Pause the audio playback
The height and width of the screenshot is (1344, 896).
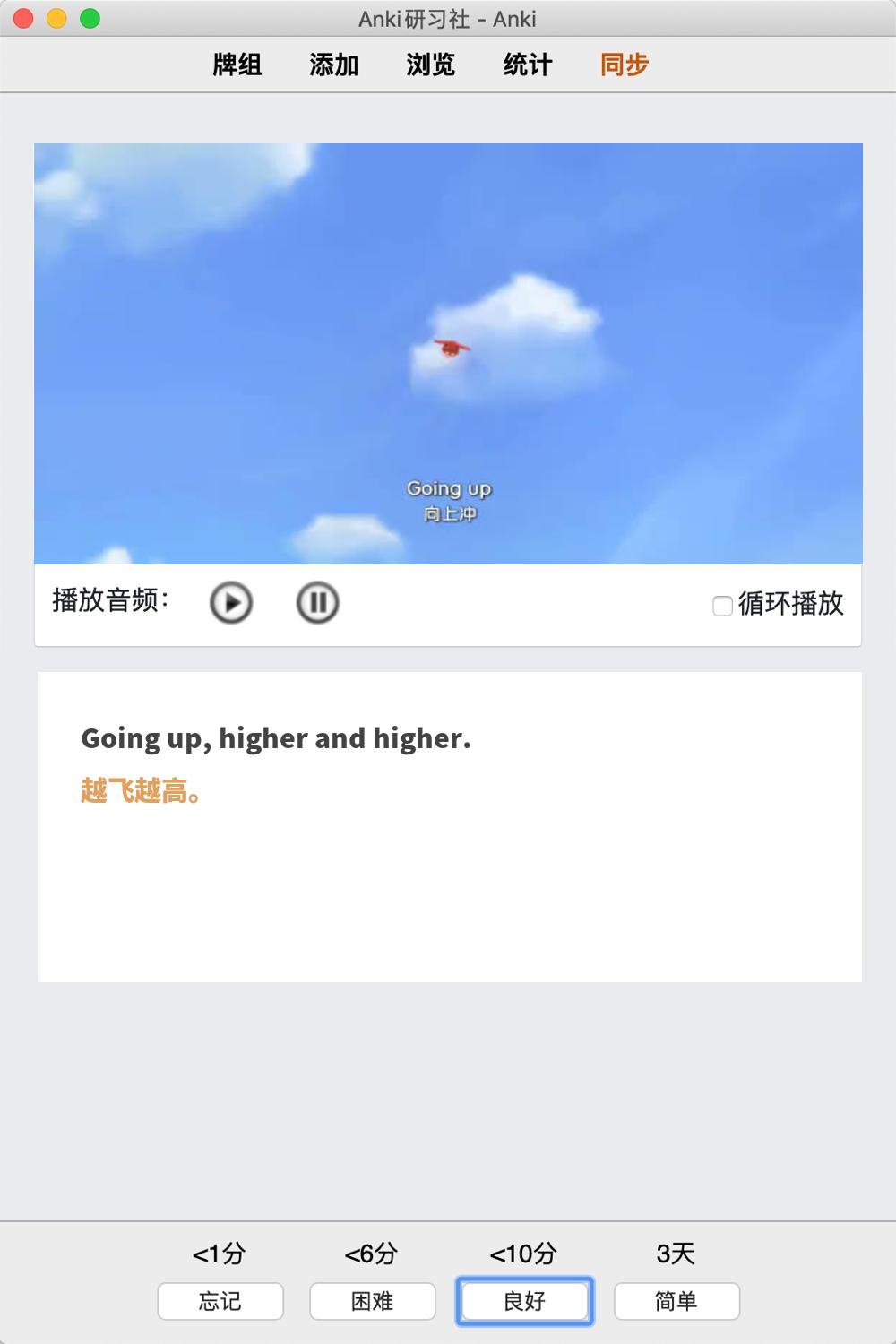pos(317,602)
